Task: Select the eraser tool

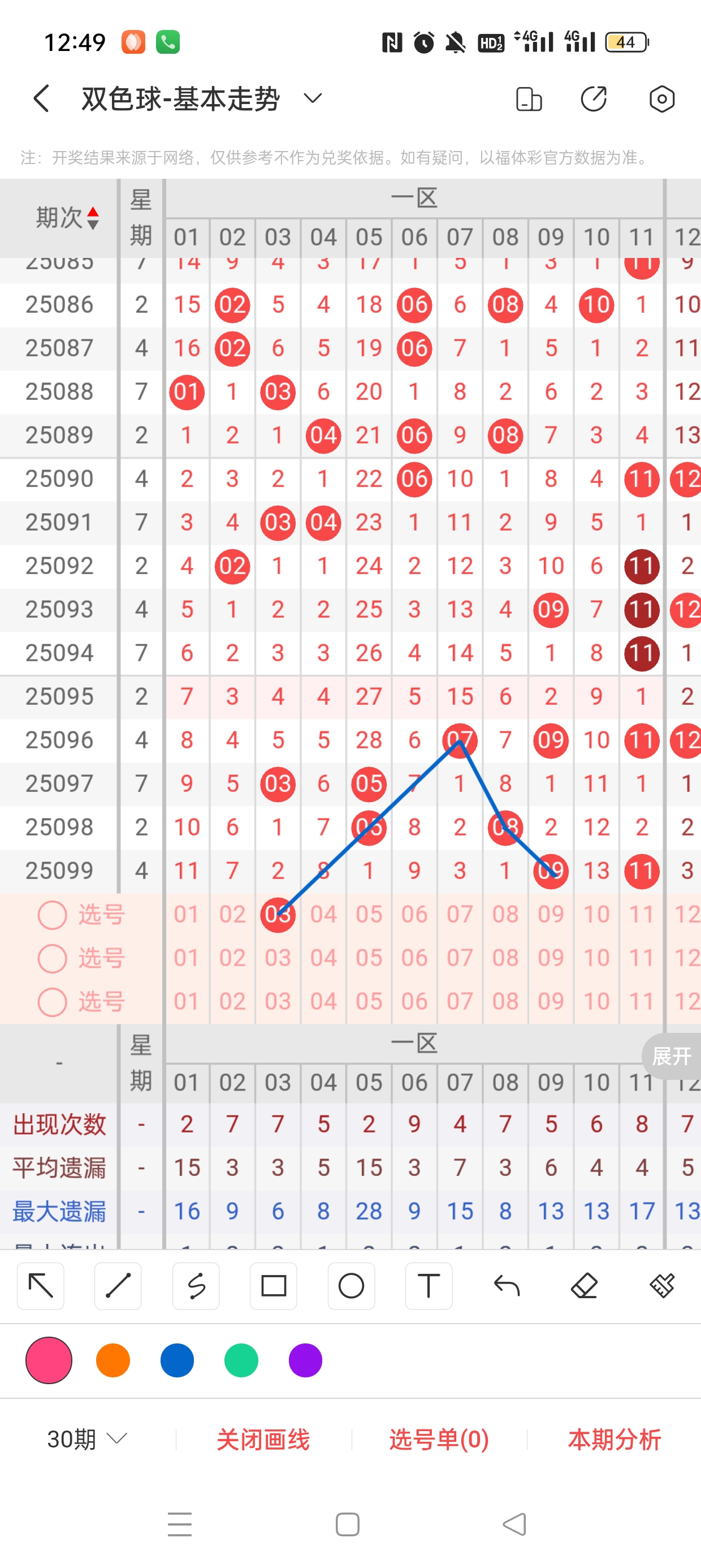Action: (x=584, y=1286)
